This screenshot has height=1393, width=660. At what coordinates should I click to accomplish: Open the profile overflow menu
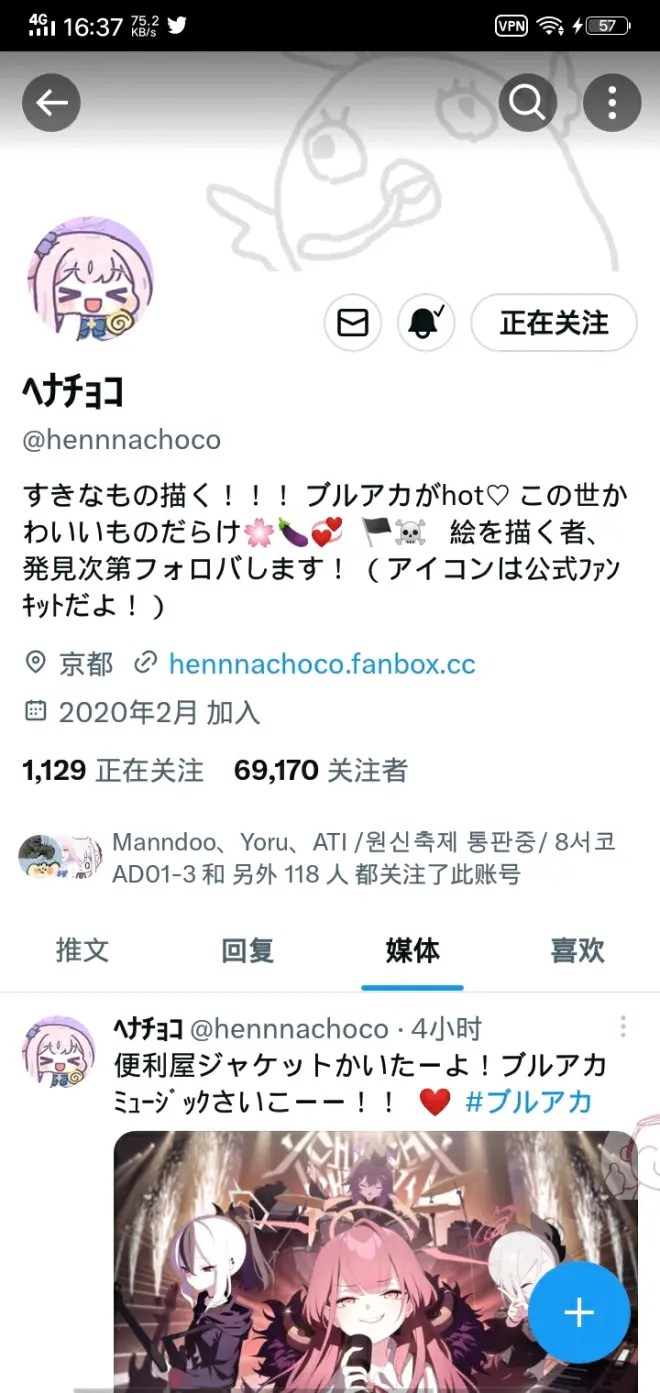(x=611, y=101)
